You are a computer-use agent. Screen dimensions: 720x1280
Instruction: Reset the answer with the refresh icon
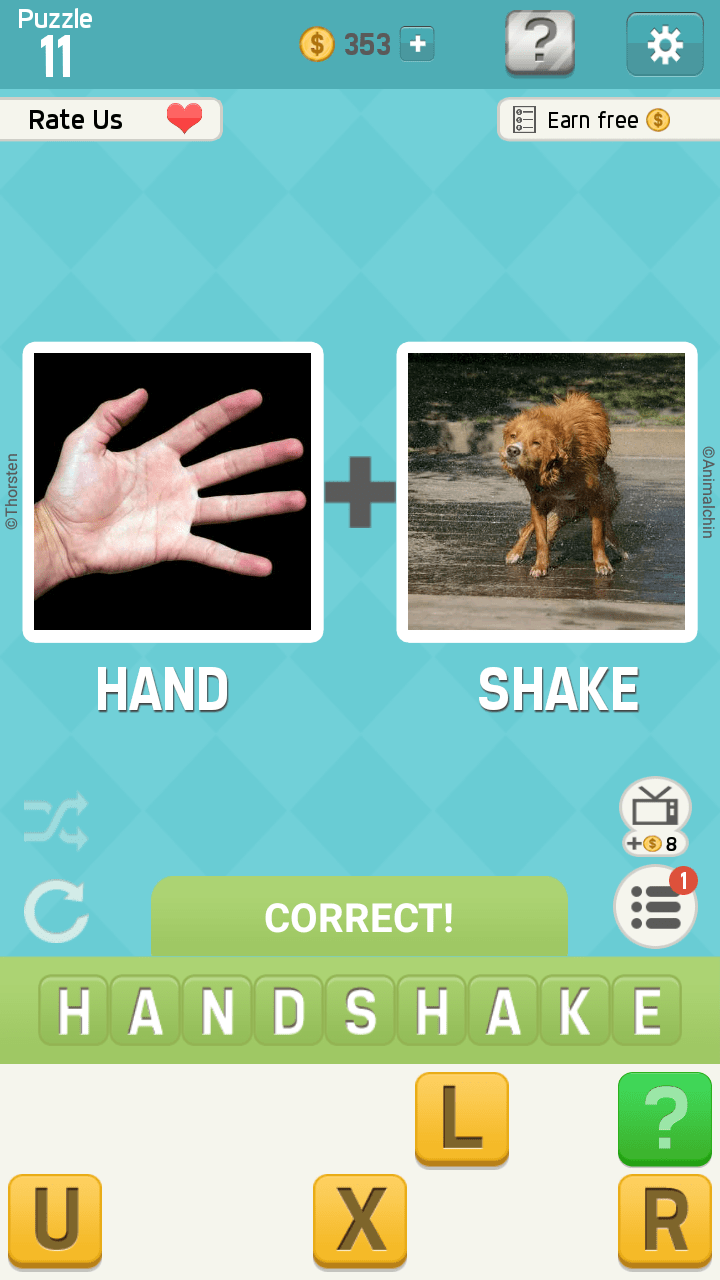click(56, 912)
